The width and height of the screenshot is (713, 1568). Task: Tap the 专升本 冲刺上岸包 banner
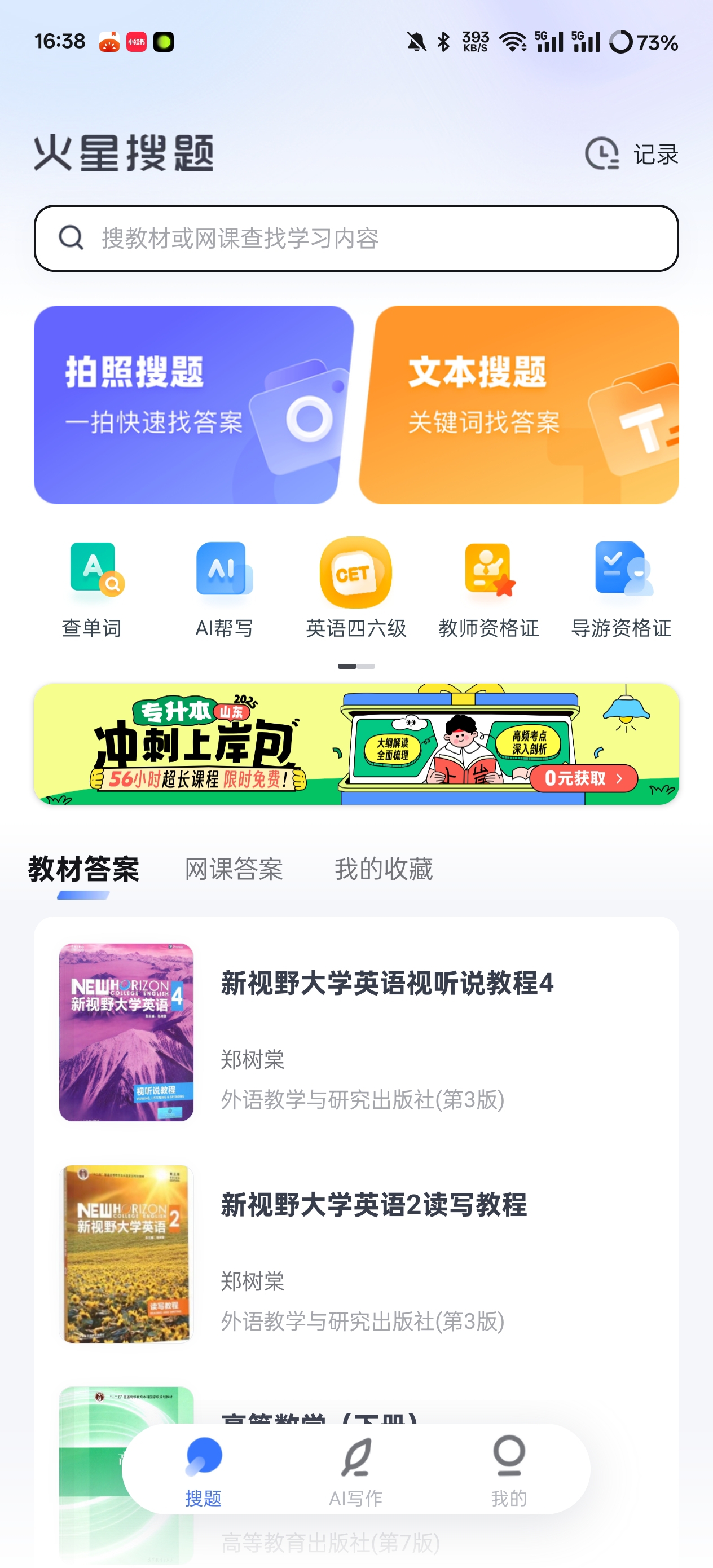coord(356,743)
